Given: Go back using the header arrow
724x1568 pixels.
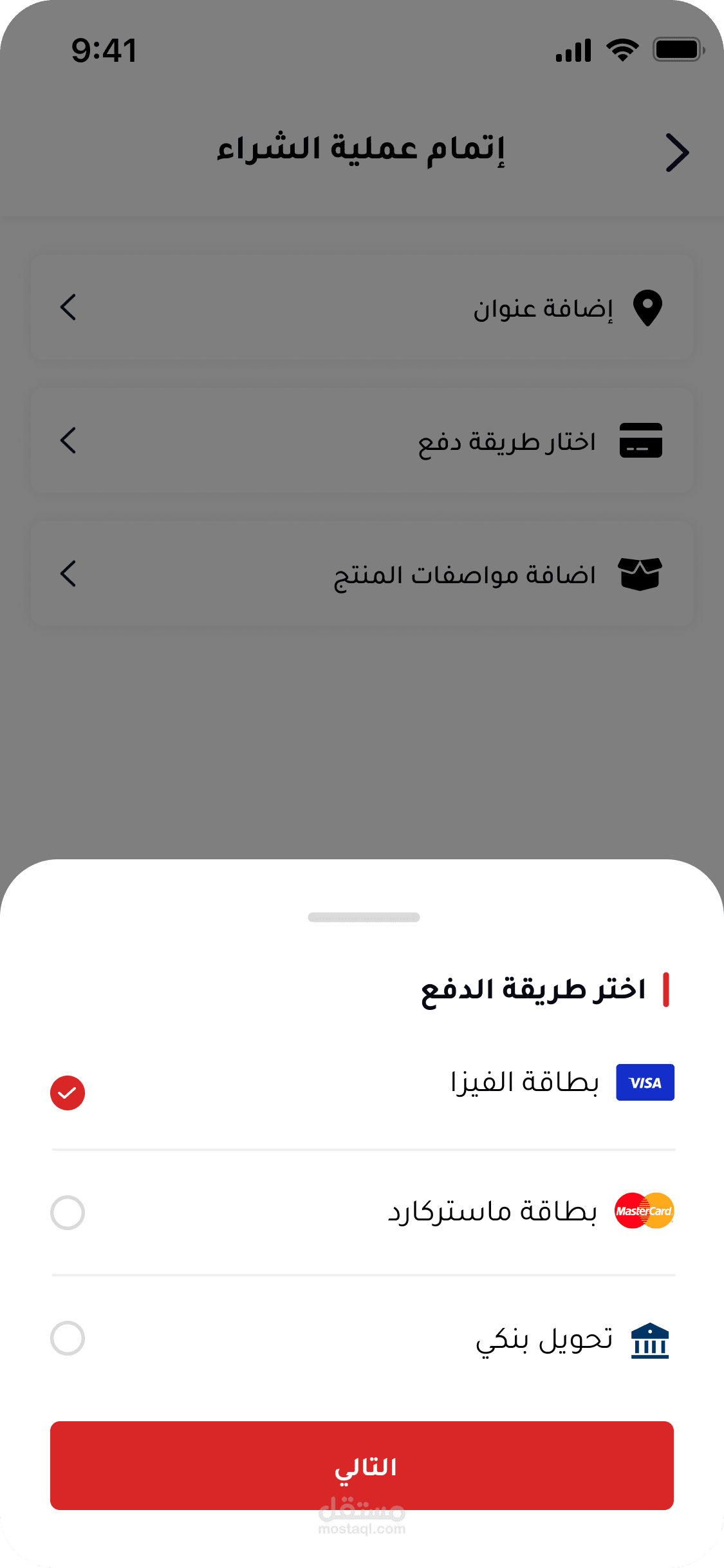Looking at the screenshot, I should coord(677,153).
